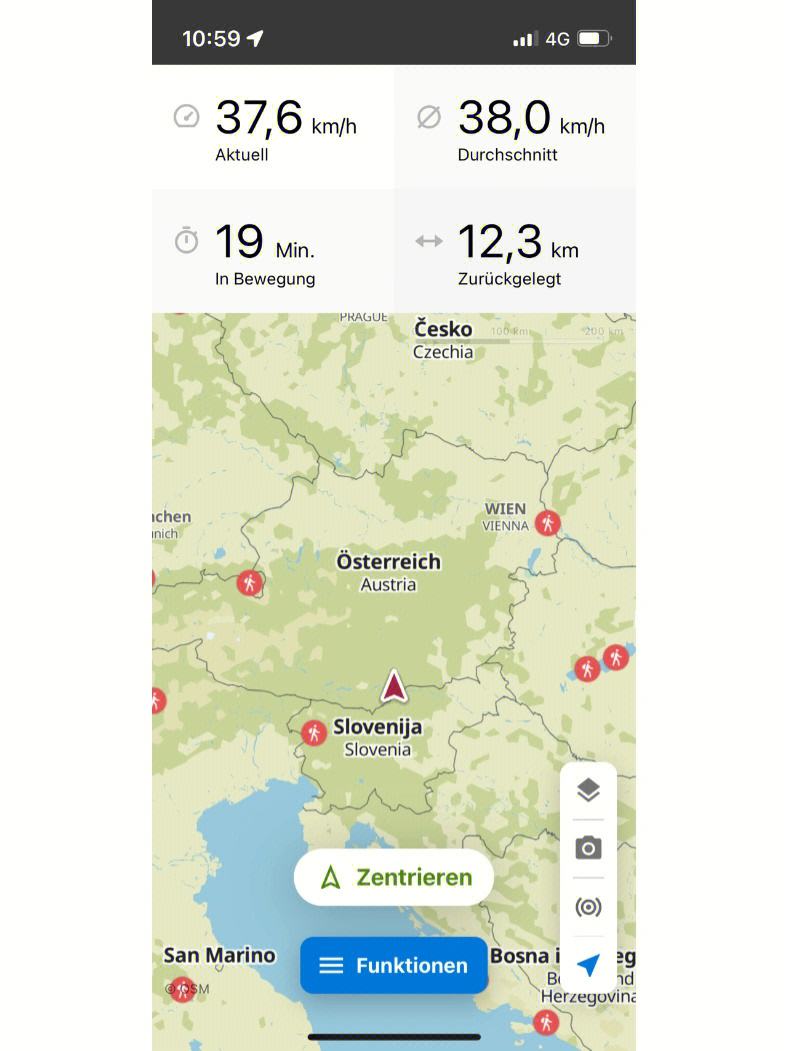Select the Durchschnitt average speed tile
788x1051 pixels.
(515, 127)
